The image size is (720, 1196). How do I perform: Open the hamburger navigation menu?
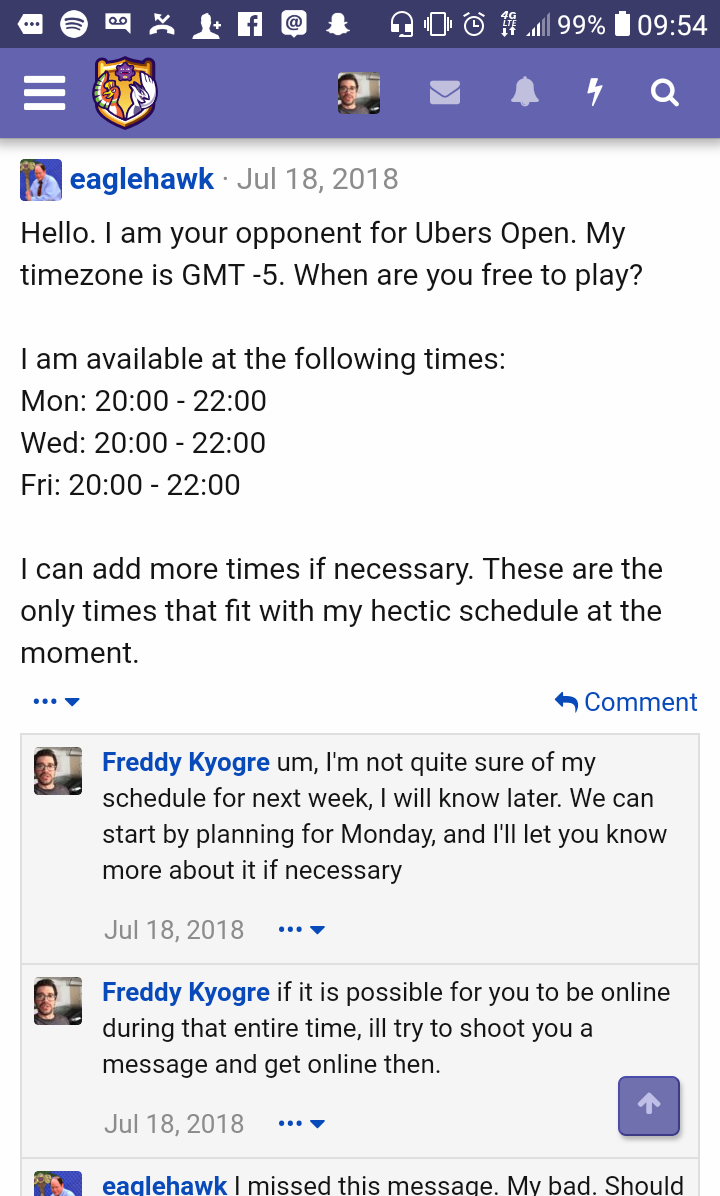click(x=44, y=93)
